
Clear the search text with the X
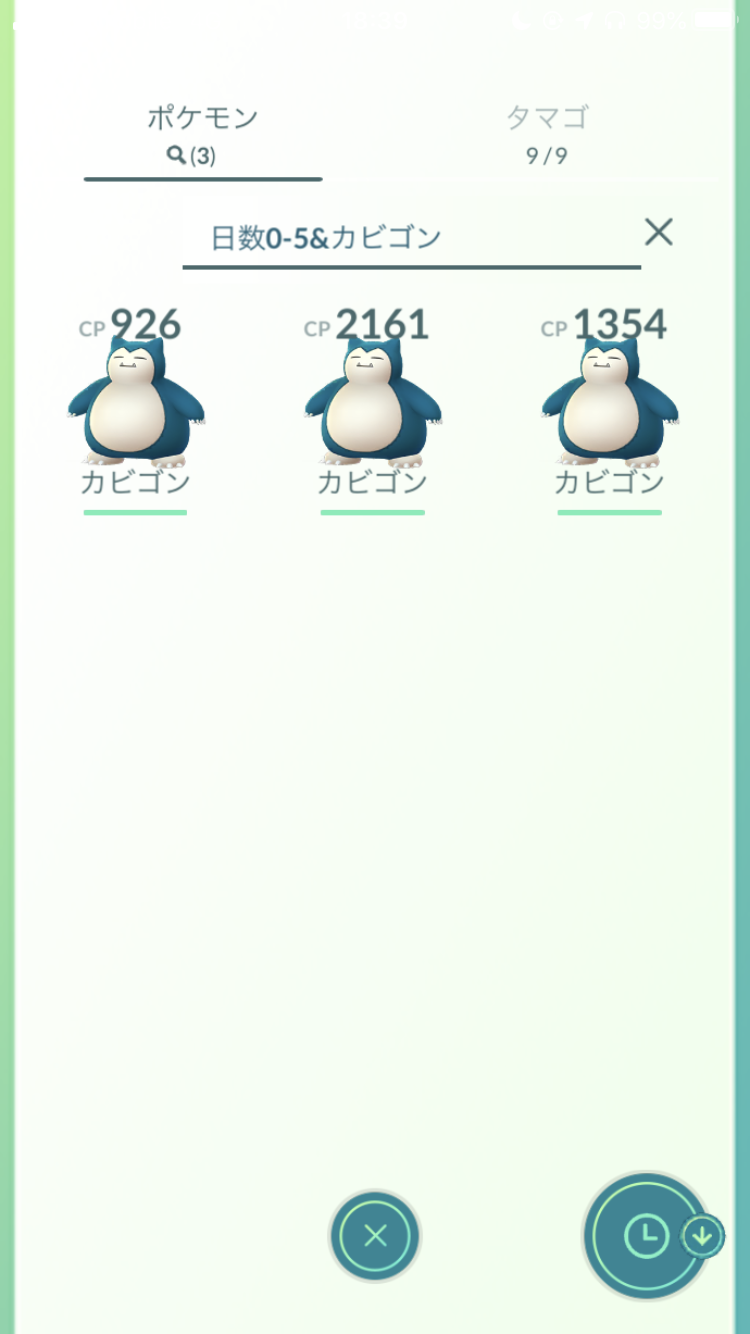(658, 232)
